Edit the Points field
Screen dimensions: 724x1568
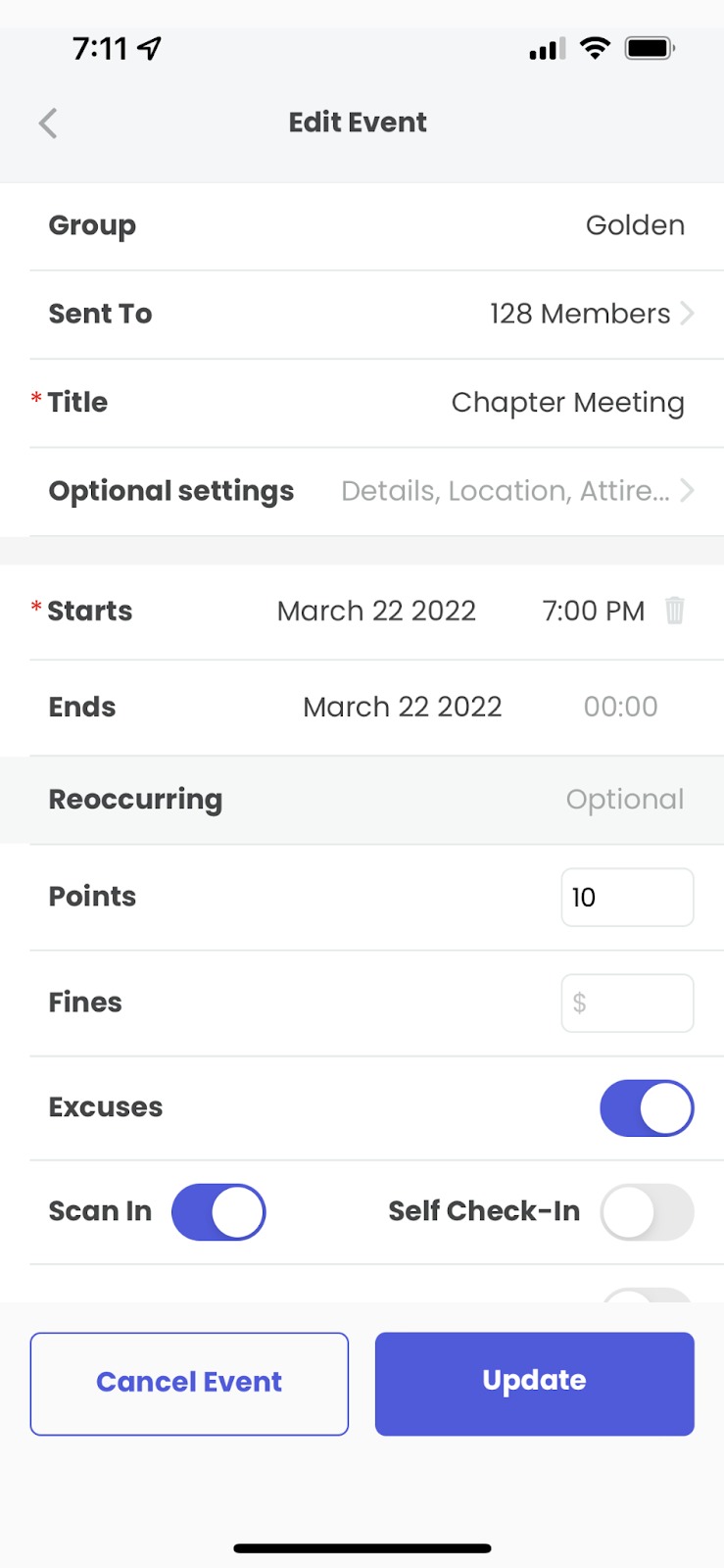627,897
